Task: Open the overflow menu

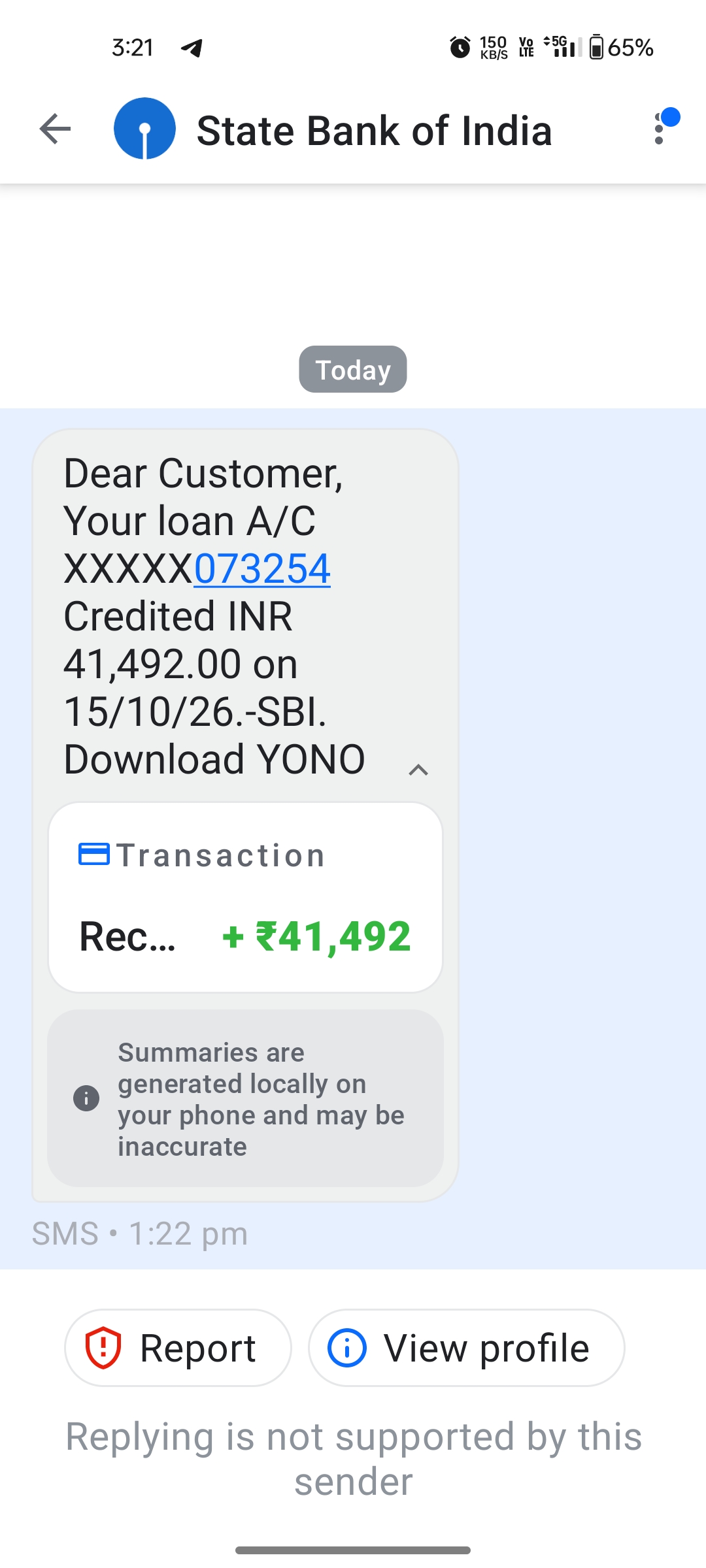Action: [659, 129]
